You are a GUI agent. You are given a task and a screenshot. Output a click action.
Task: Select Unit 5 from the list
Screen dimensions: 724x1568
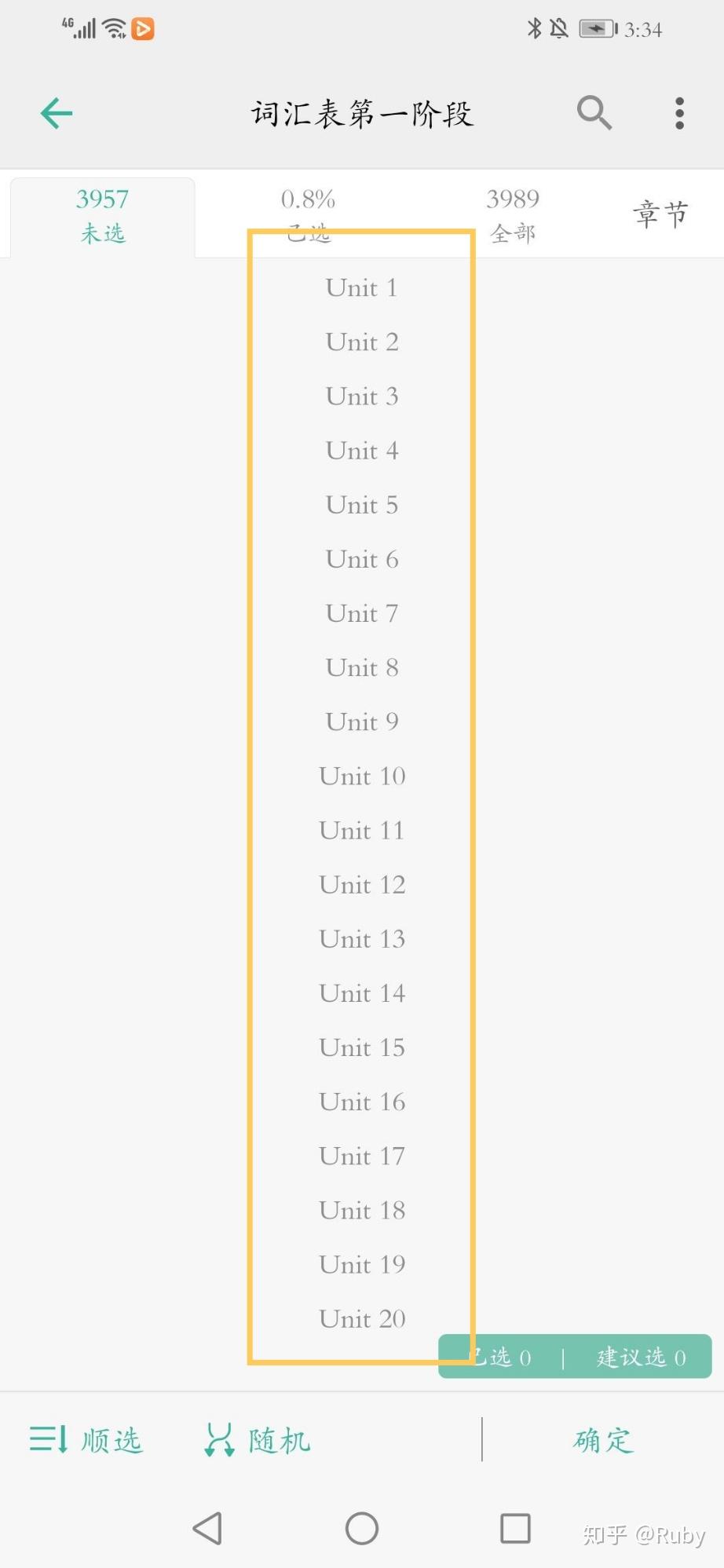pyautogui.click(x=362, y=505)
